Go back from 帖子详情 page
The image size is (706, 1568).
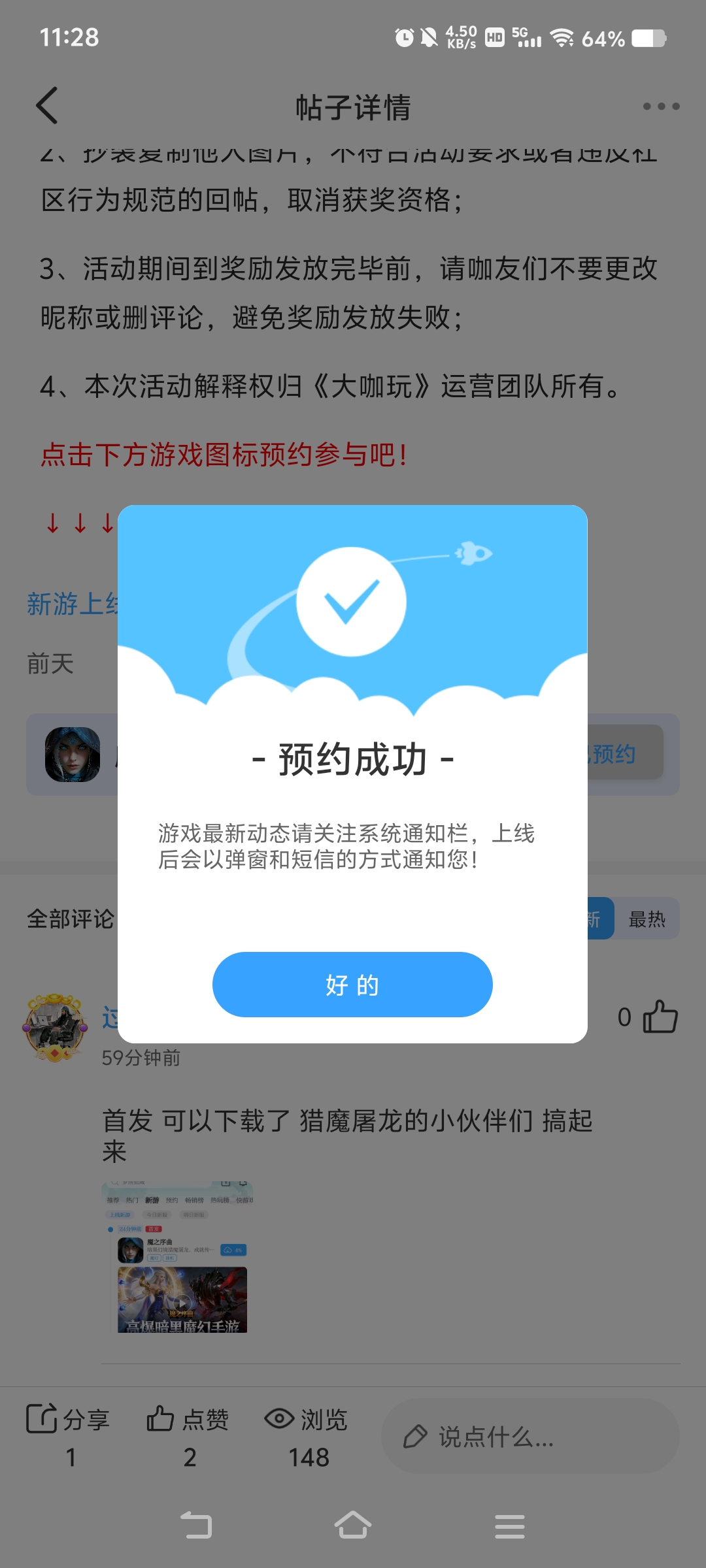pos(47,106)
